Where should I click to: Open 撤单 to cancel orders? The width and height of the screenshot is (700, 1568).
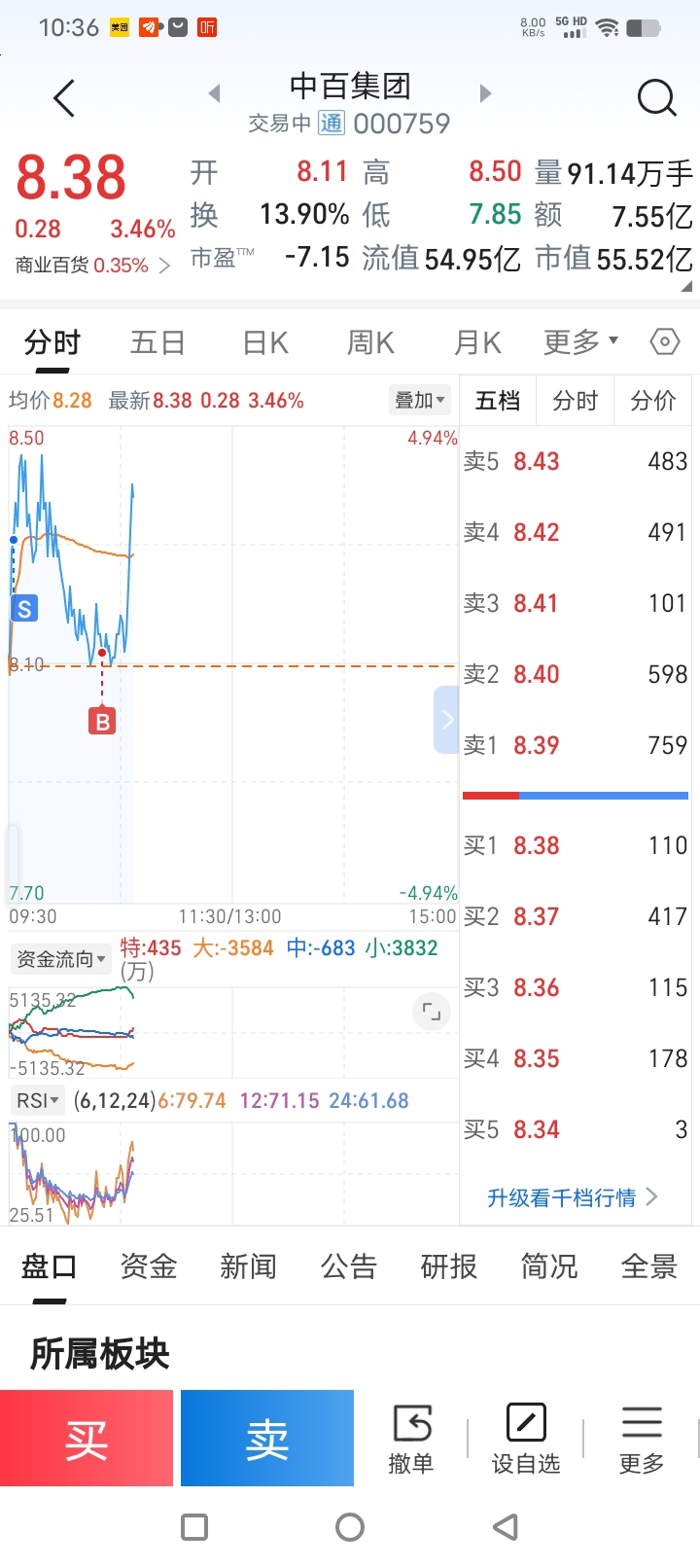(x=411, y=1439)
